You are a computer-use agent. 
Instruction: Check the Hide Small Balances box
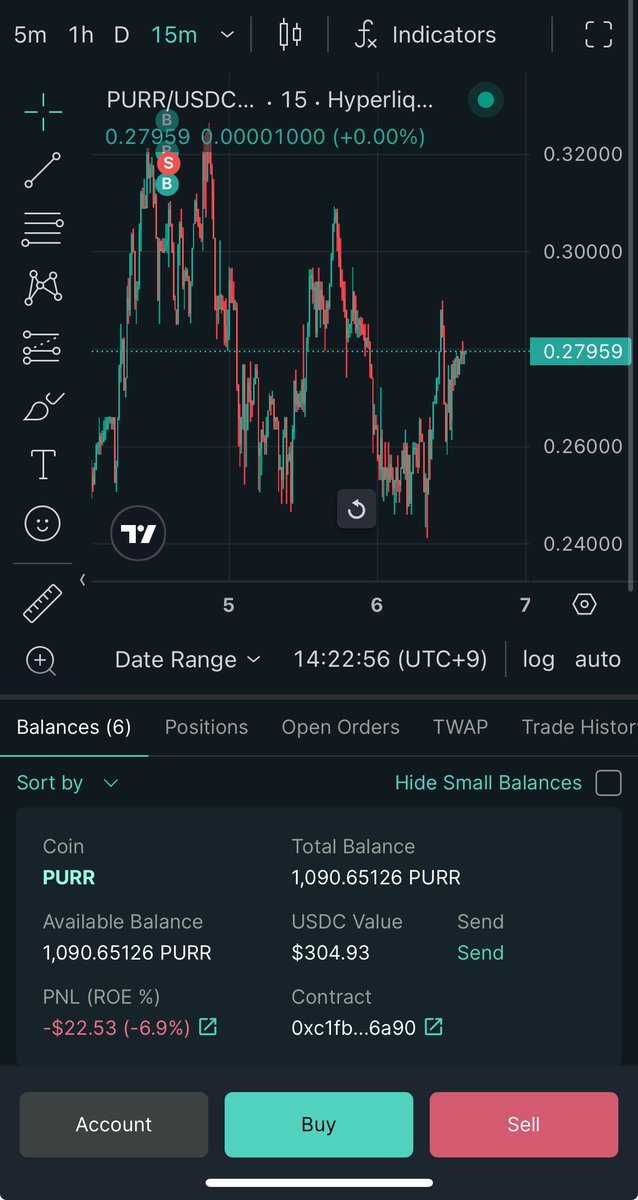point(608,783)
